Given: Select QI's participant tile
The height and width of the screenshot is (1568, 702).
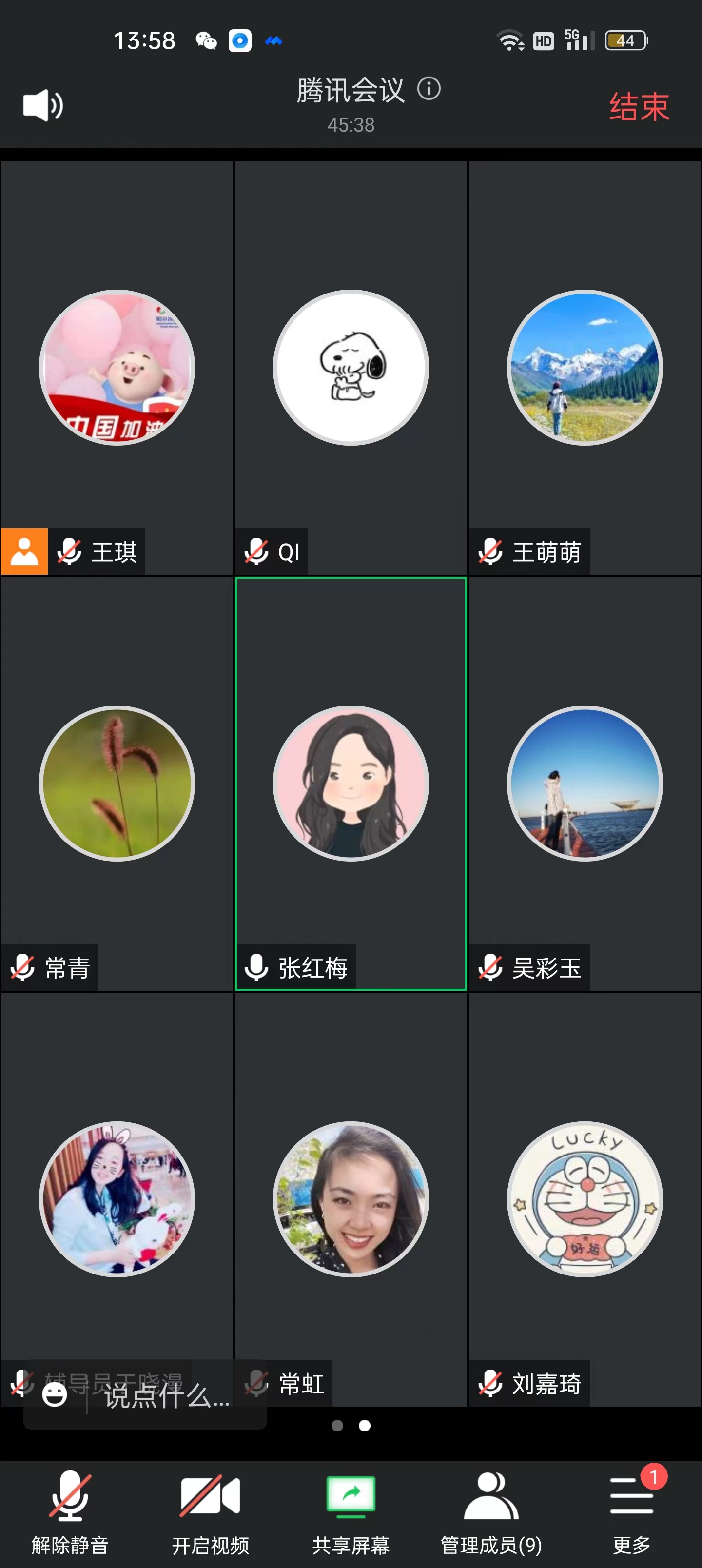Looking at the screenshot, I should (351, 368).
